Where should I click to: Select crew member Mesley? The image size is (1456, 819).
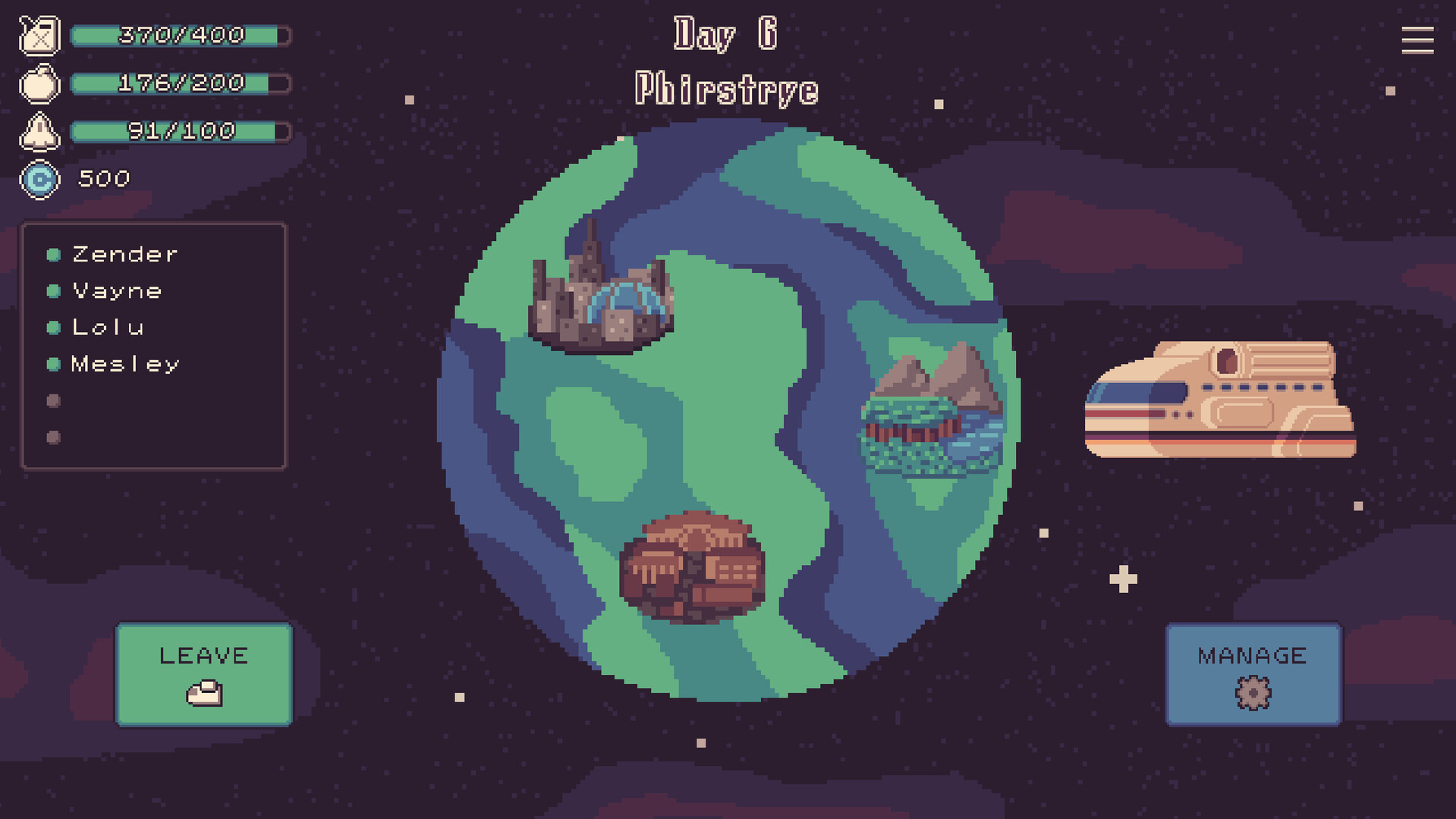pos(125,364)
